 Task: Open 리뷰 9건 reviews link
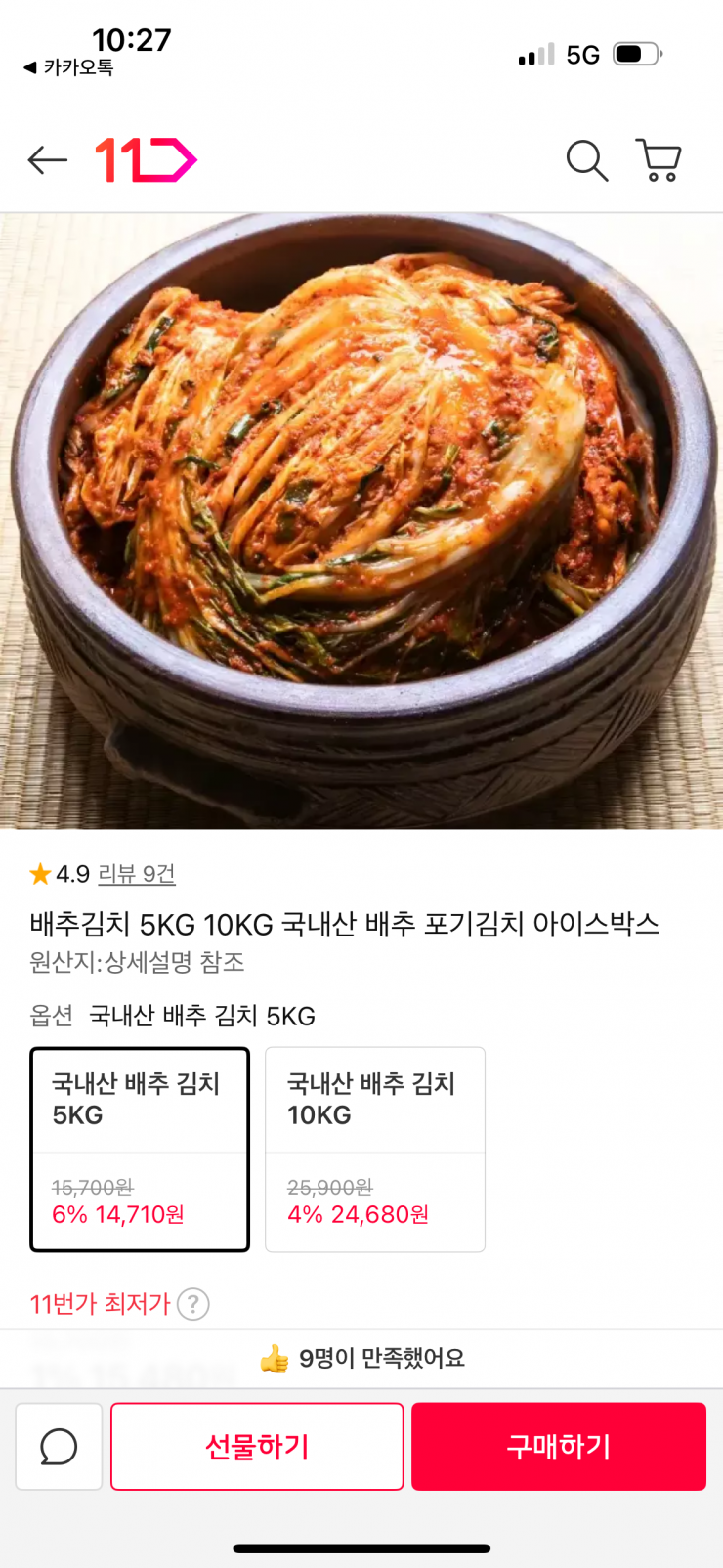tap(134, 876)
